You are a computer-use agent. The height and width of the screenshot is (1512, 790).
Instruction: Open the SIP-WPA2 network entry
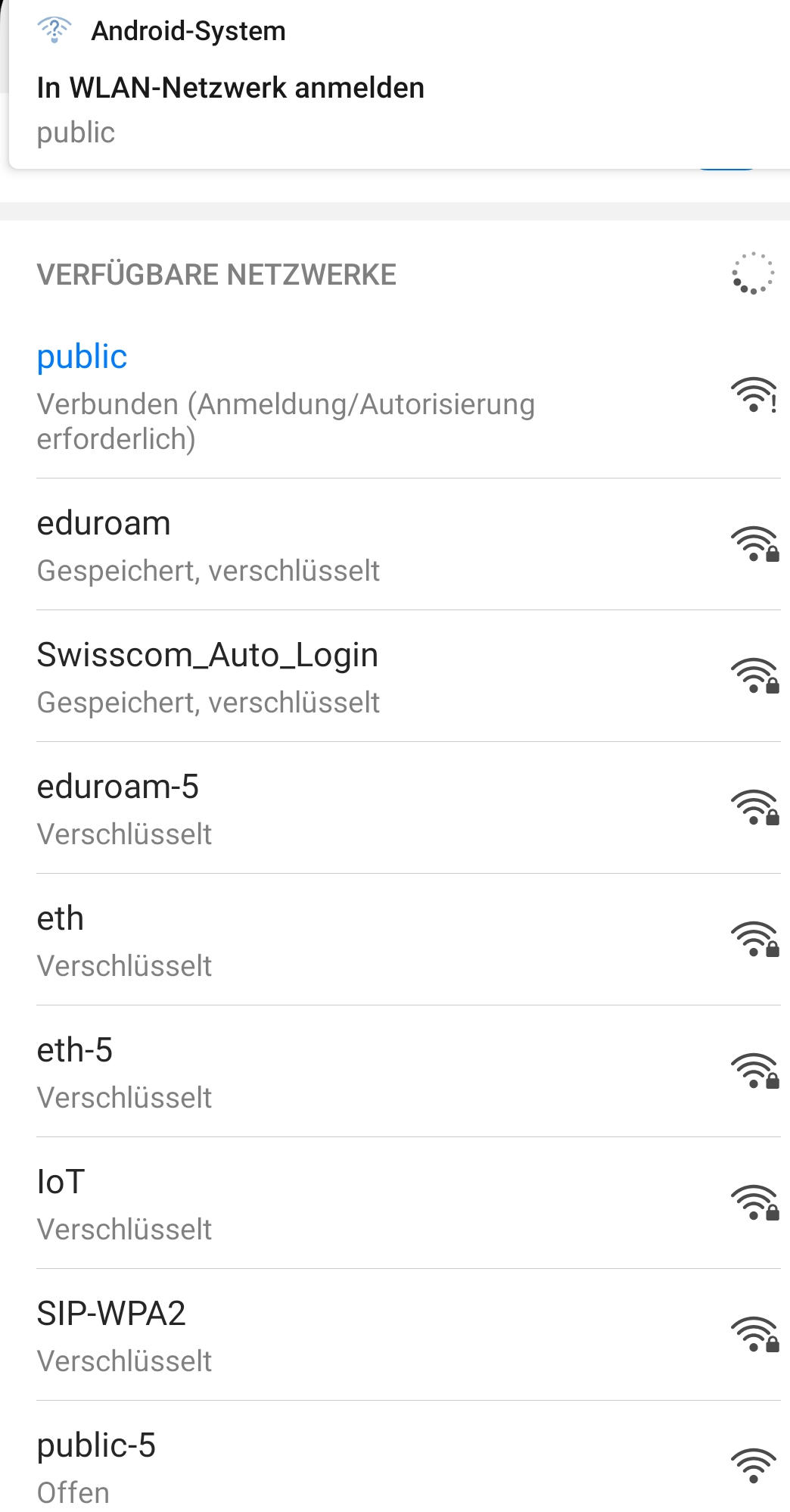pyautogui.click(x=395, y=1335)
